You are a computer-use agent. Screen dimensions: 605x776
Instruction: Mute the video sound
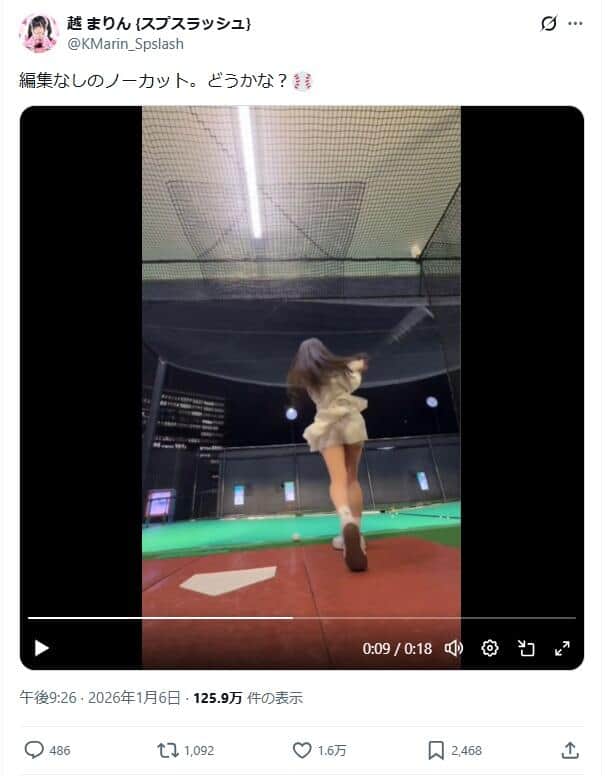coord(453,648)
